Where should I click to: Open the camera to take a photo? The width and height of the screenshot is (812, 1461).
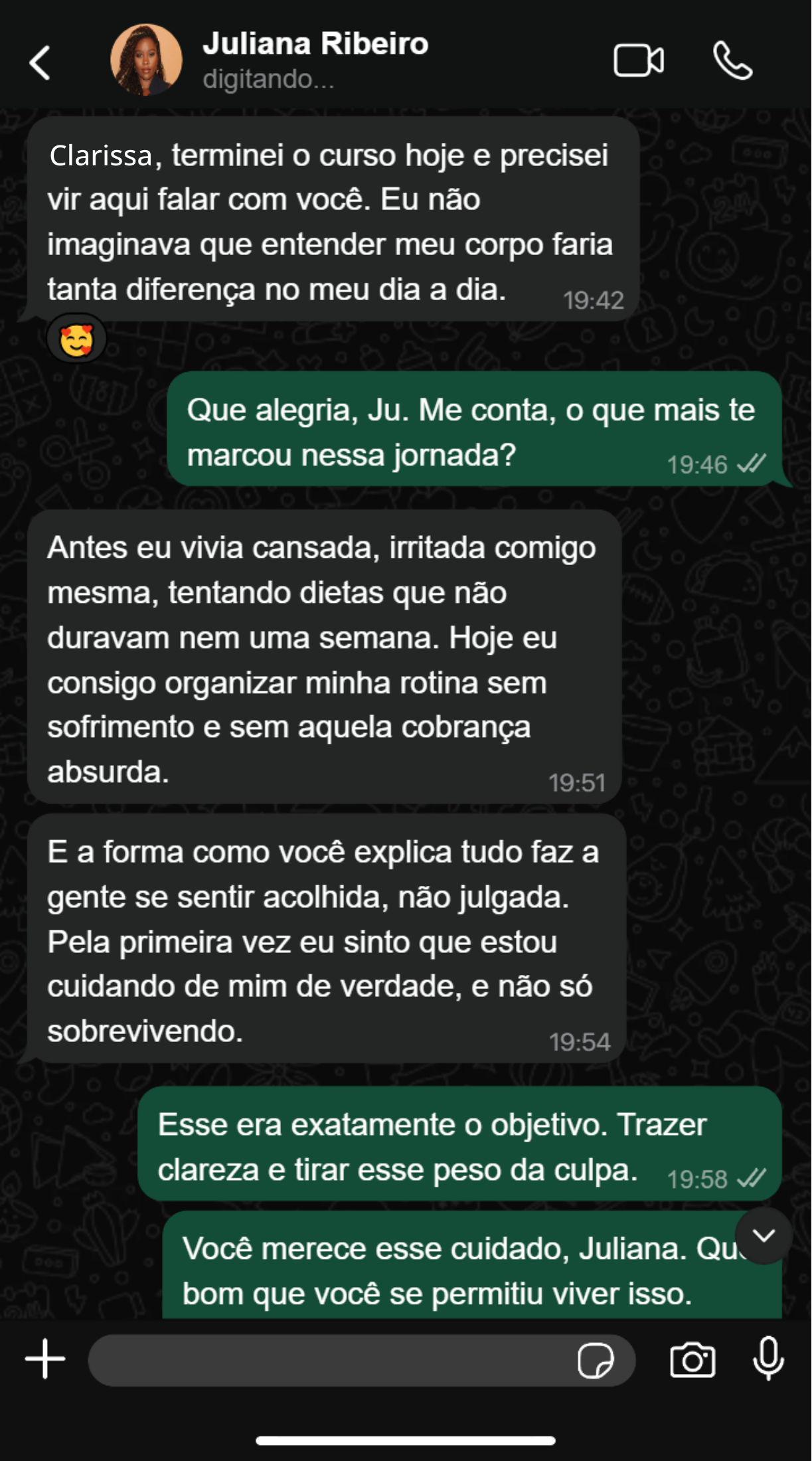pos(692,1360)
